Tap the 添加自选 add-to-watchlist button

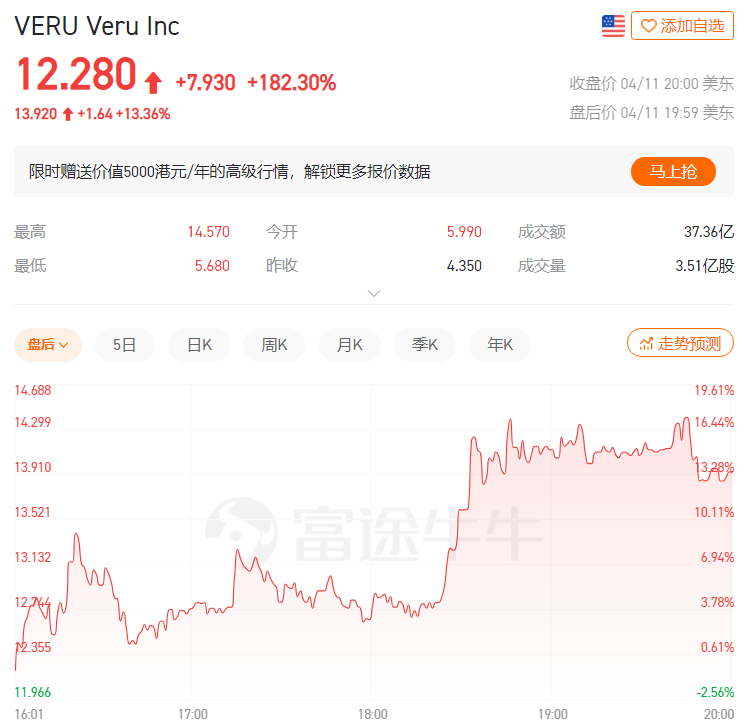[x=682, y=26]
